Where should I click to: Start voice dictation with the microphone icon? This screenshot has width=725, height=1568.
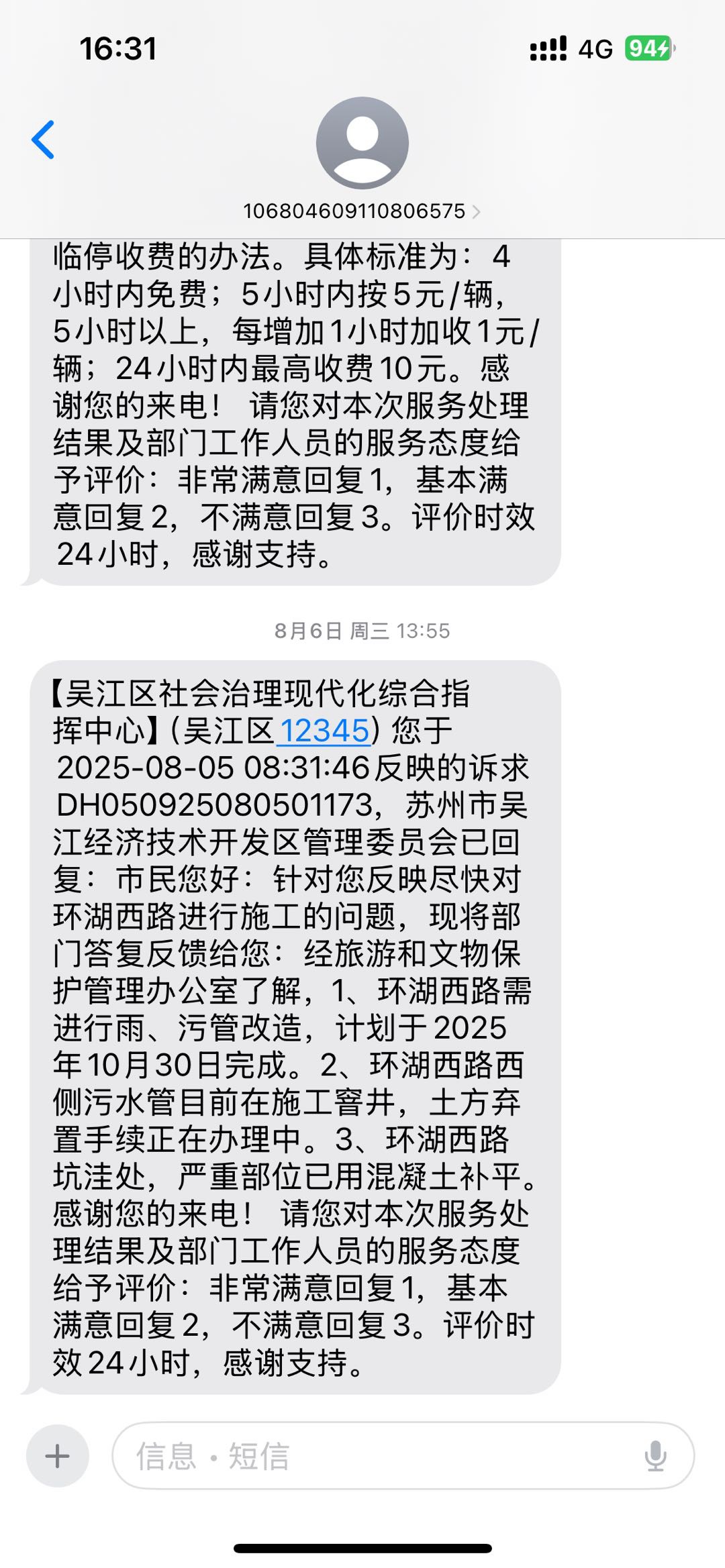pyautogui.click(x=655, y=1456)
